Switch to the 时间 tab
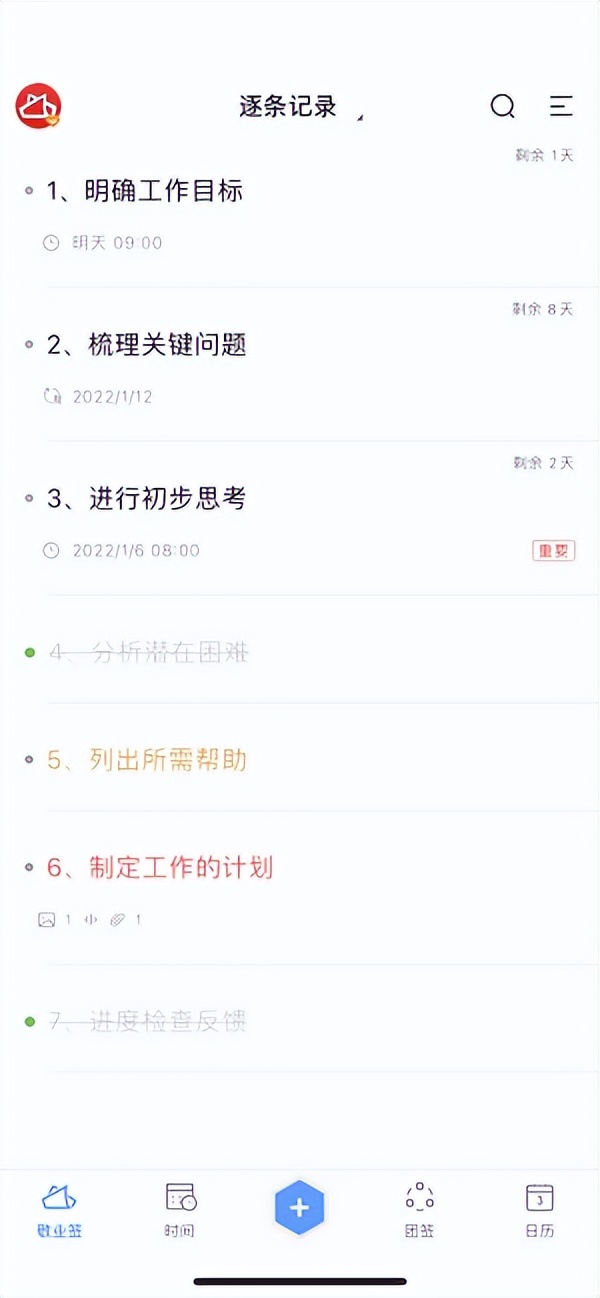This screenshot has width=600, height=1298. [180, 1208]
